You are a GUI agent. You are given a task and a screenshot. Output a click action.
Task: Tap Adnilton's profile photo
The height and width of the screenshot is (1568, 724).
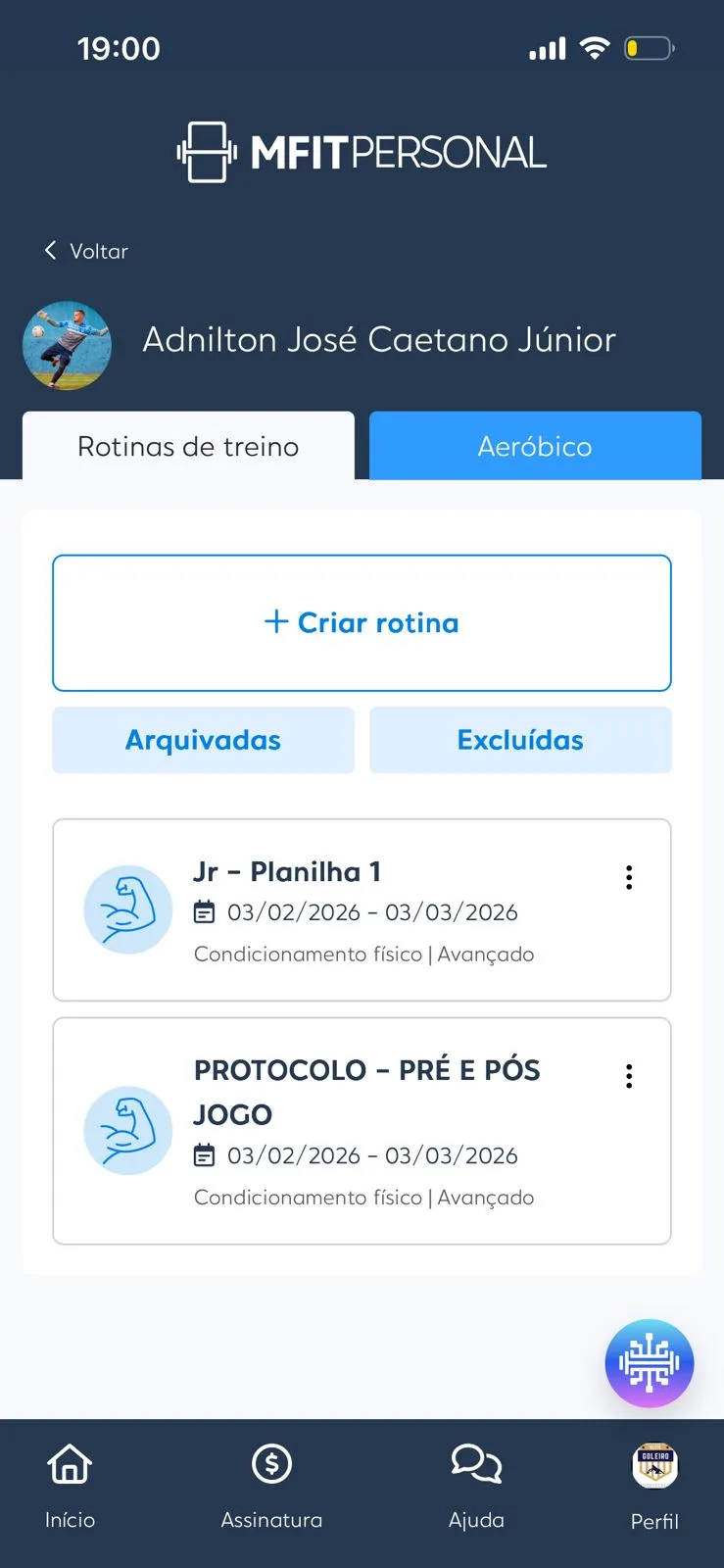click(67, 345)
